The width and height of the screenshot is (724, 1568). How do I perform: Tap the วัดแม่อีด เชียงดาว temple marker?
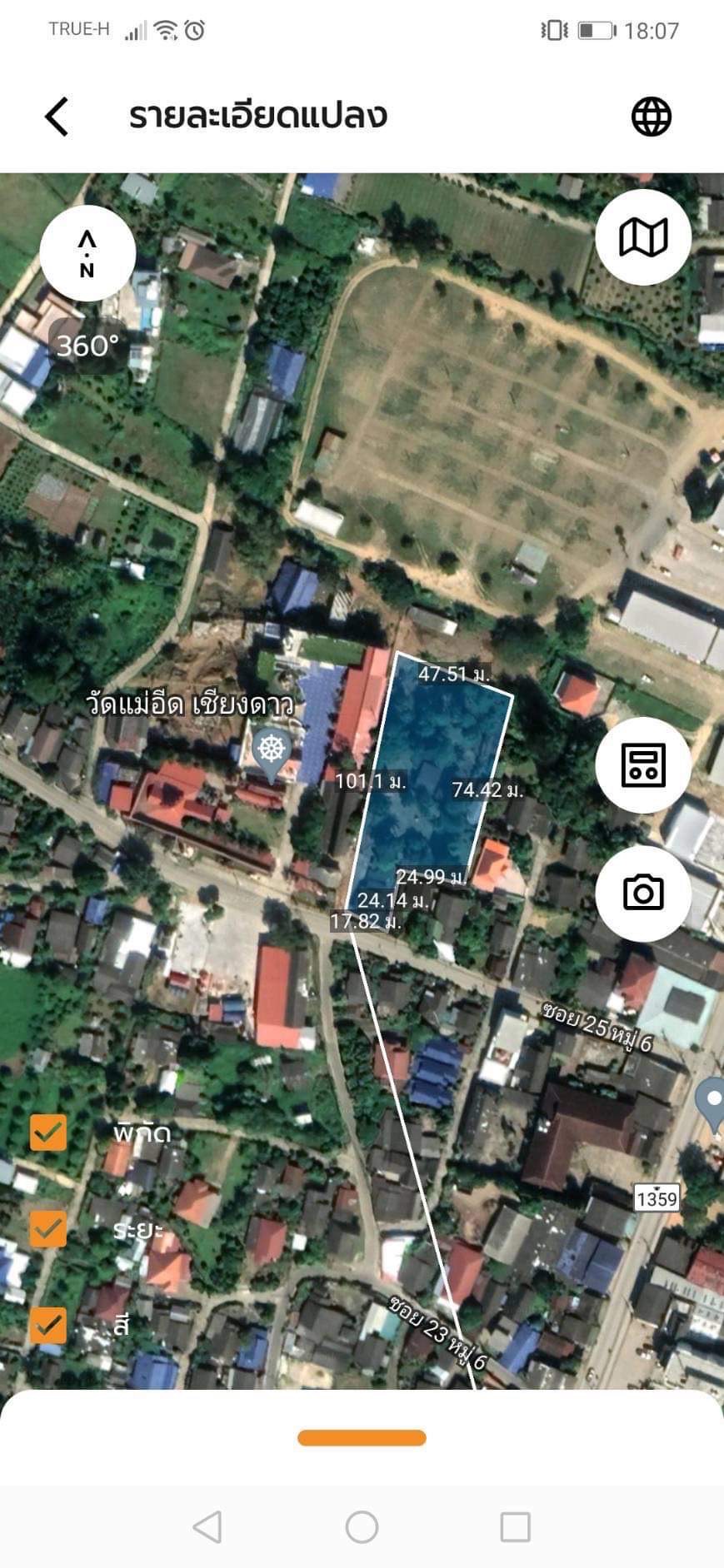pos(272,748)
